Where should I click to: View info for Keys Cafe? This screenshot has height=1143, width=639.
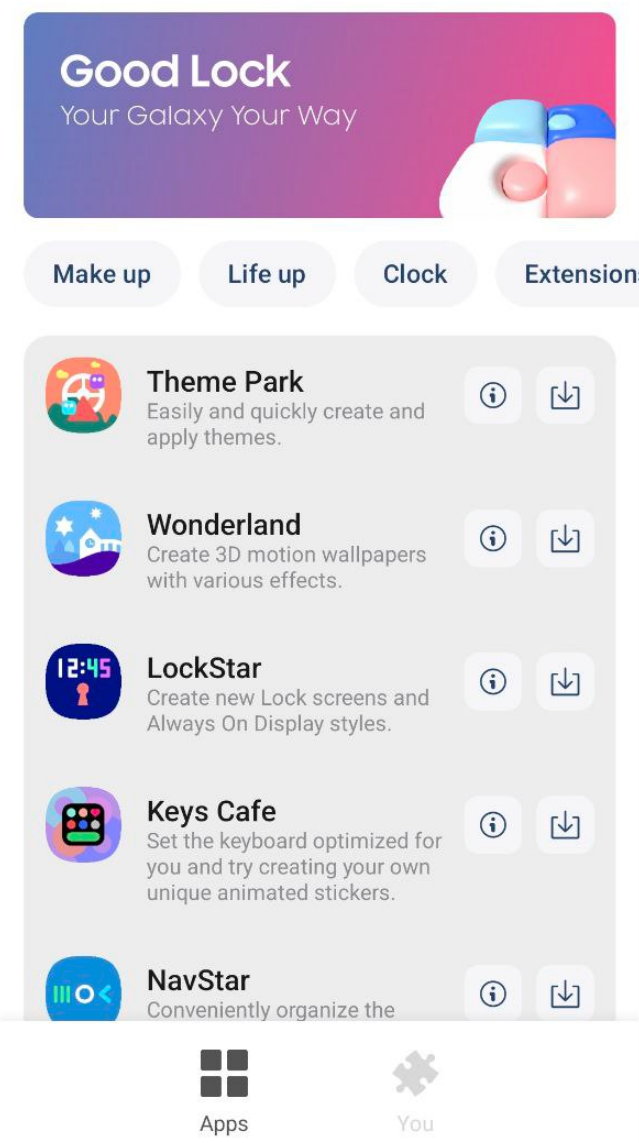point(492,825)
